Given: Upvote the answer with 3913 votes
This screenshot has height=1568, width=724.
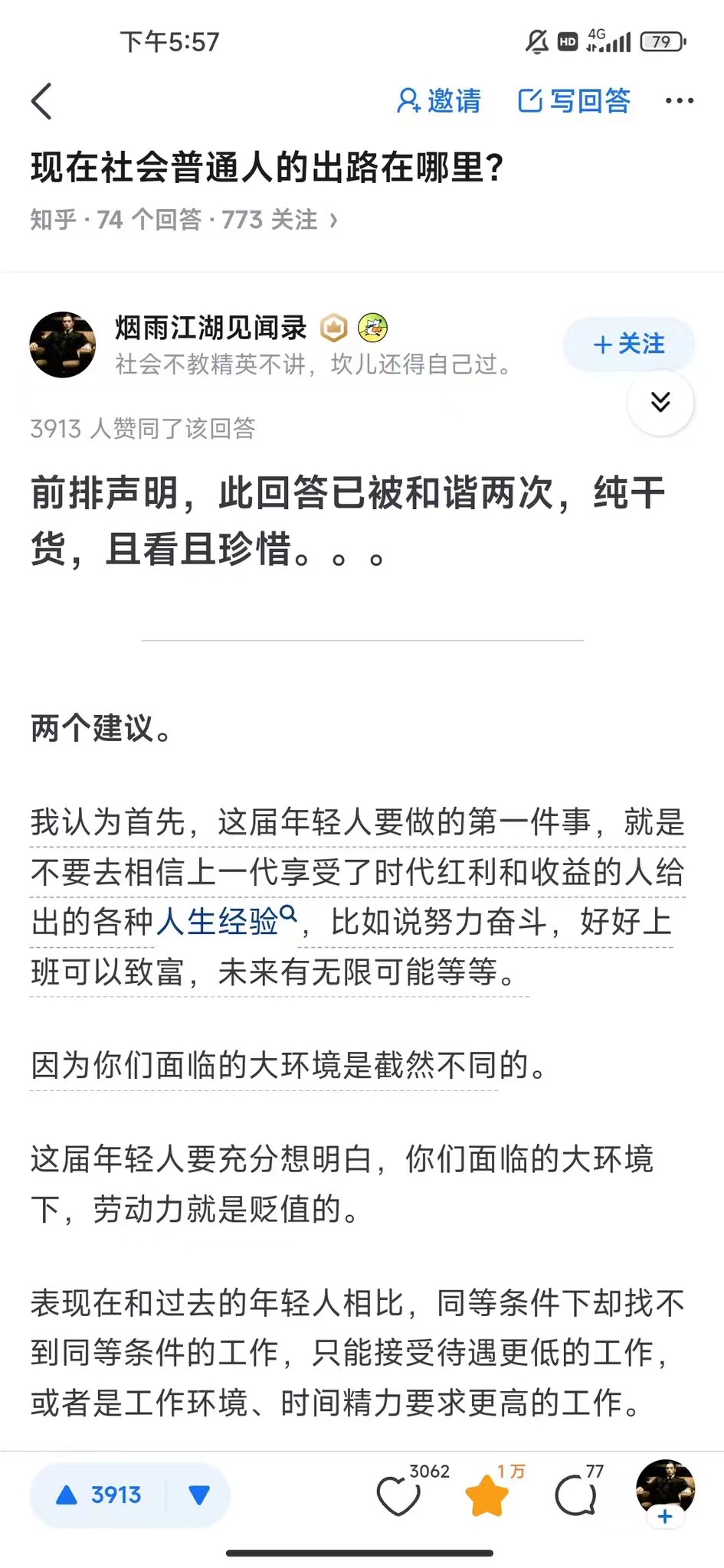Looking at the screenshot, I should [98, 1494].
